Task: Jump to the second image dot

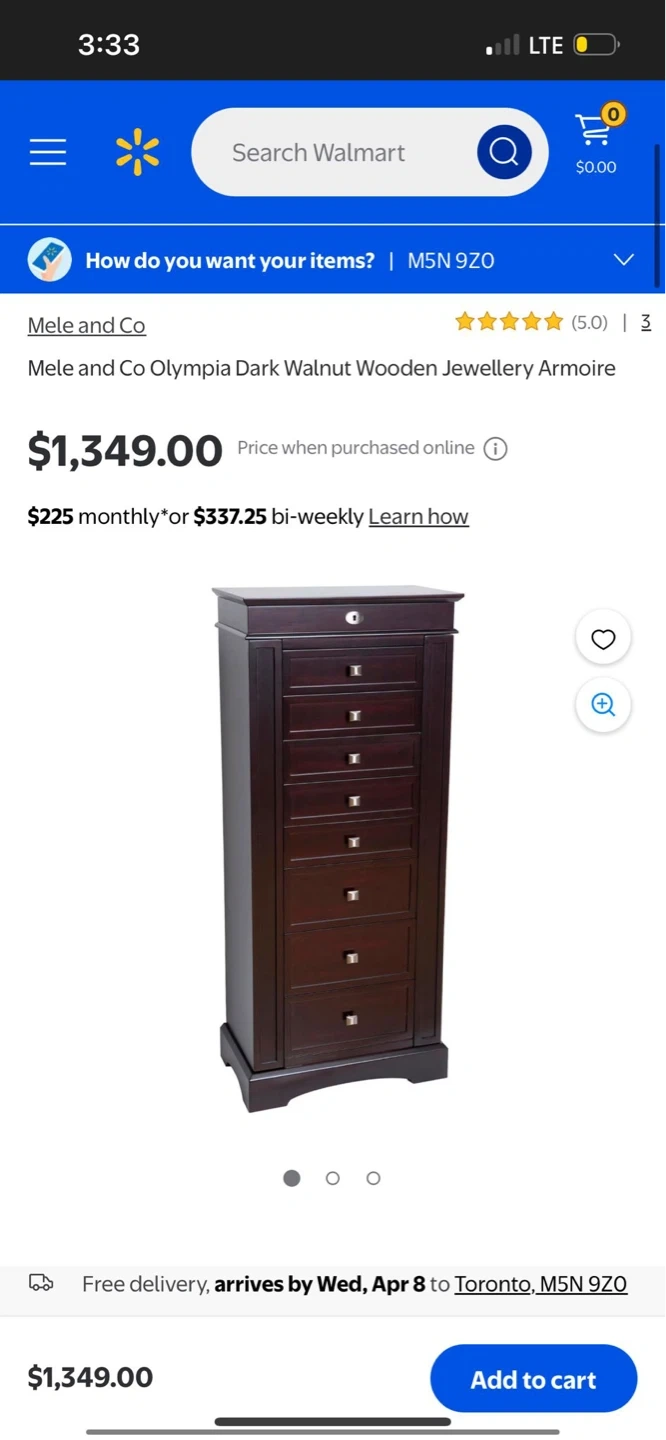Action: click(333, 1178)
